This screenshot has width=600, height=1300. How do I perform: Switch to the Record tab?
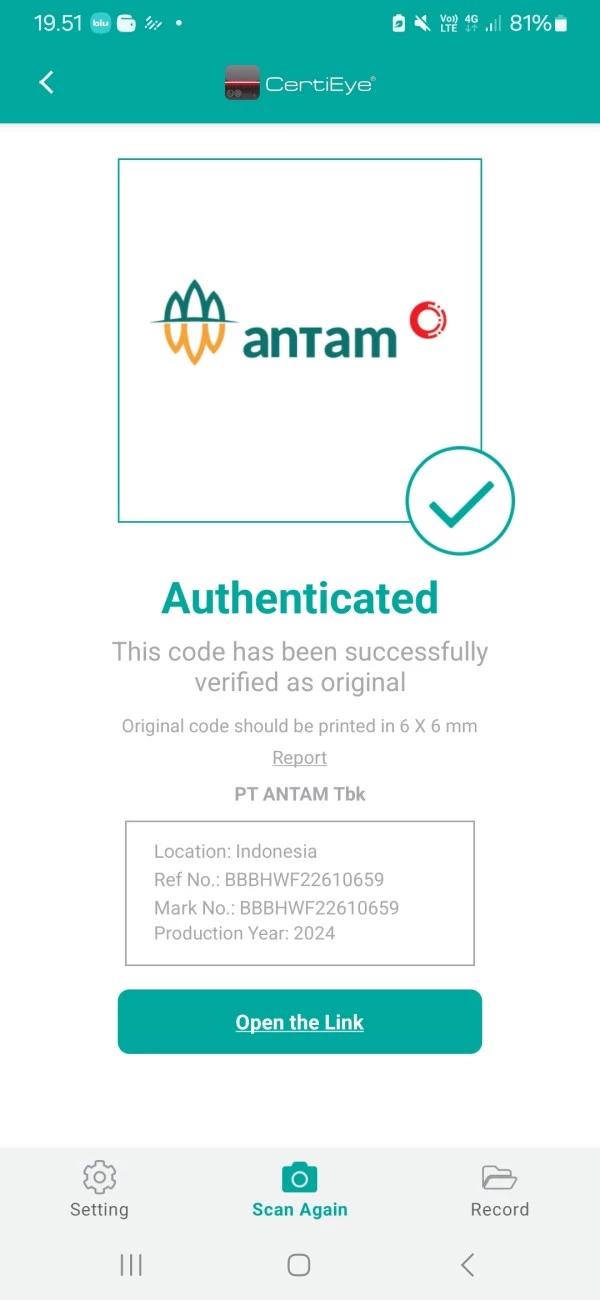pyautogui.click(x=499, y=1190)
